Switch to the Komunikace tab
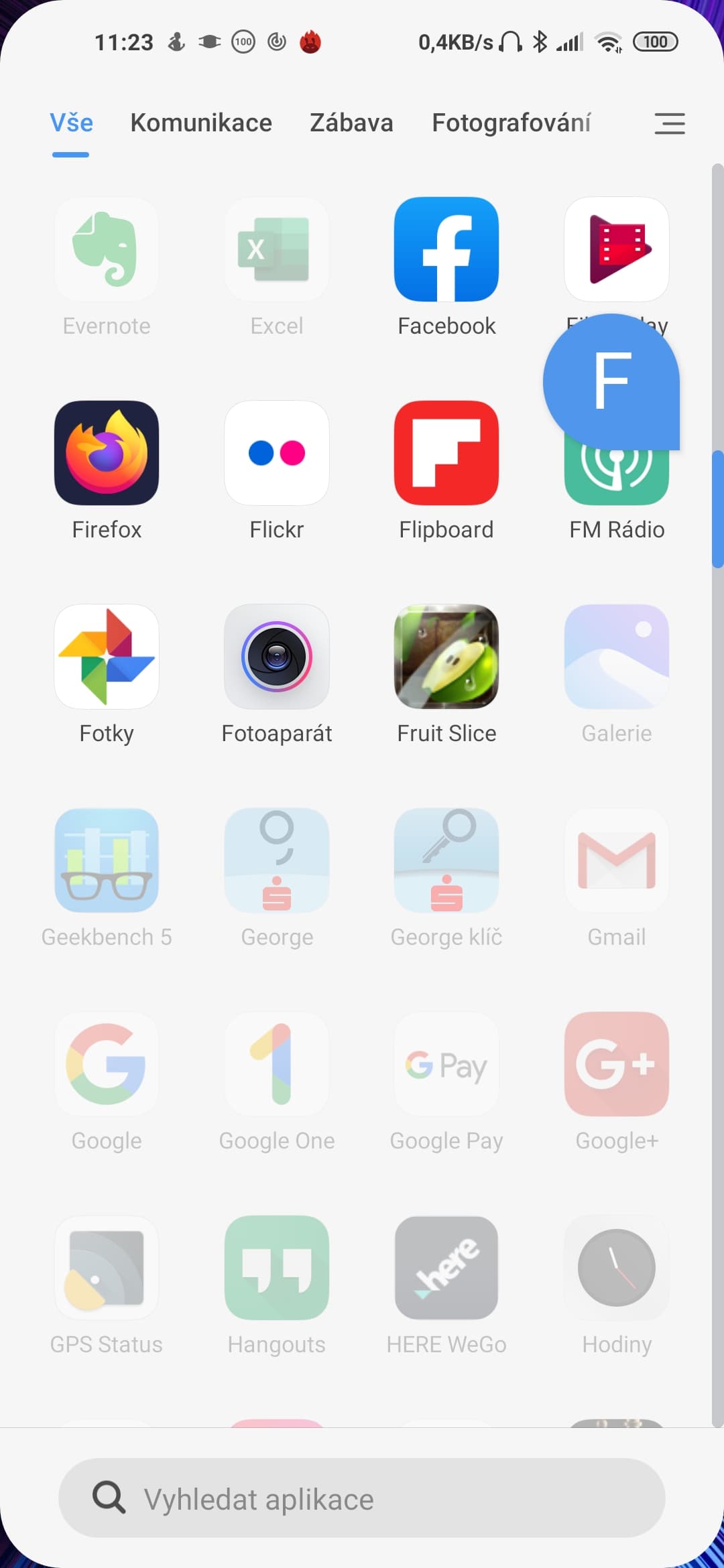The height and width of the screenshot is (1568, 724). tap(201, 123)
